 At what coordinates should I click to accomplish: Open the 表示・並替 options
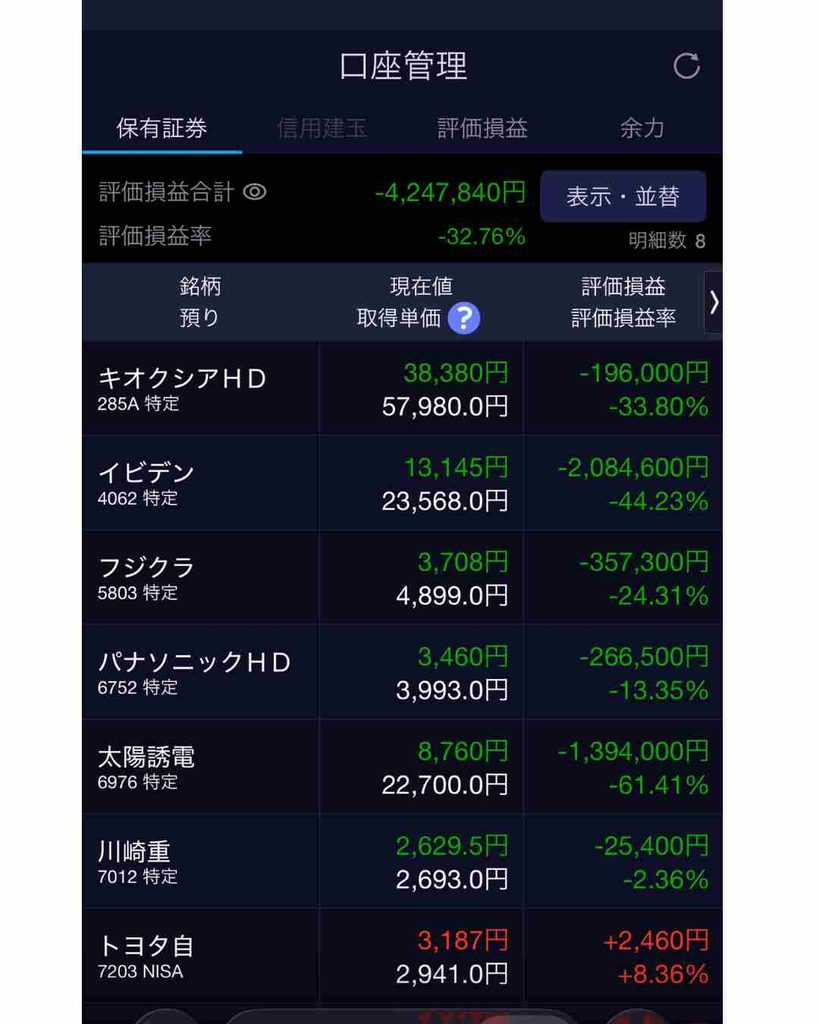[x=623, y=197]
